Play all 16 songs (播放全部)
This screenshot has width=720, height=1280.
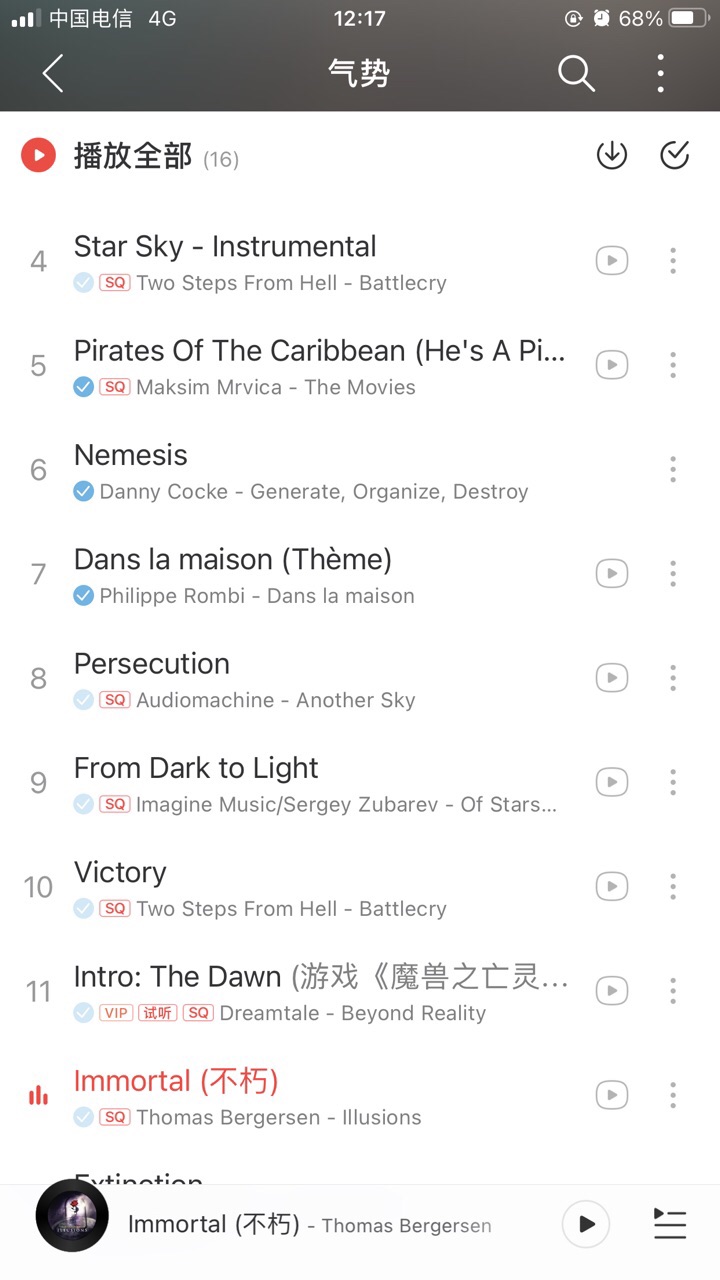pos(130,157)
